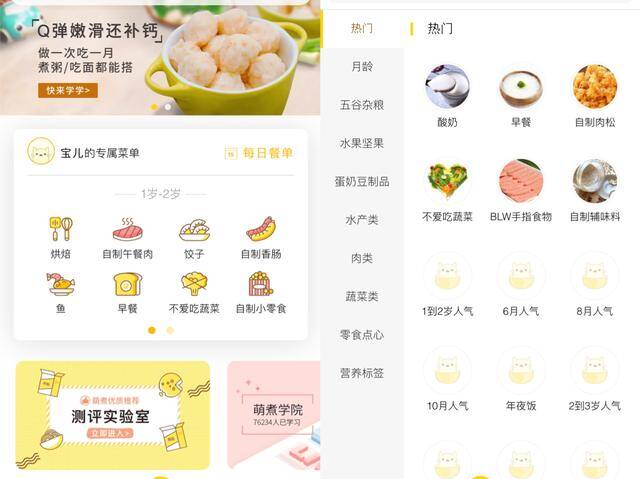Viewport: 640px width, 479px height.
Task: Switch to the 月龄 sidebar category
Action: point(362,66)
